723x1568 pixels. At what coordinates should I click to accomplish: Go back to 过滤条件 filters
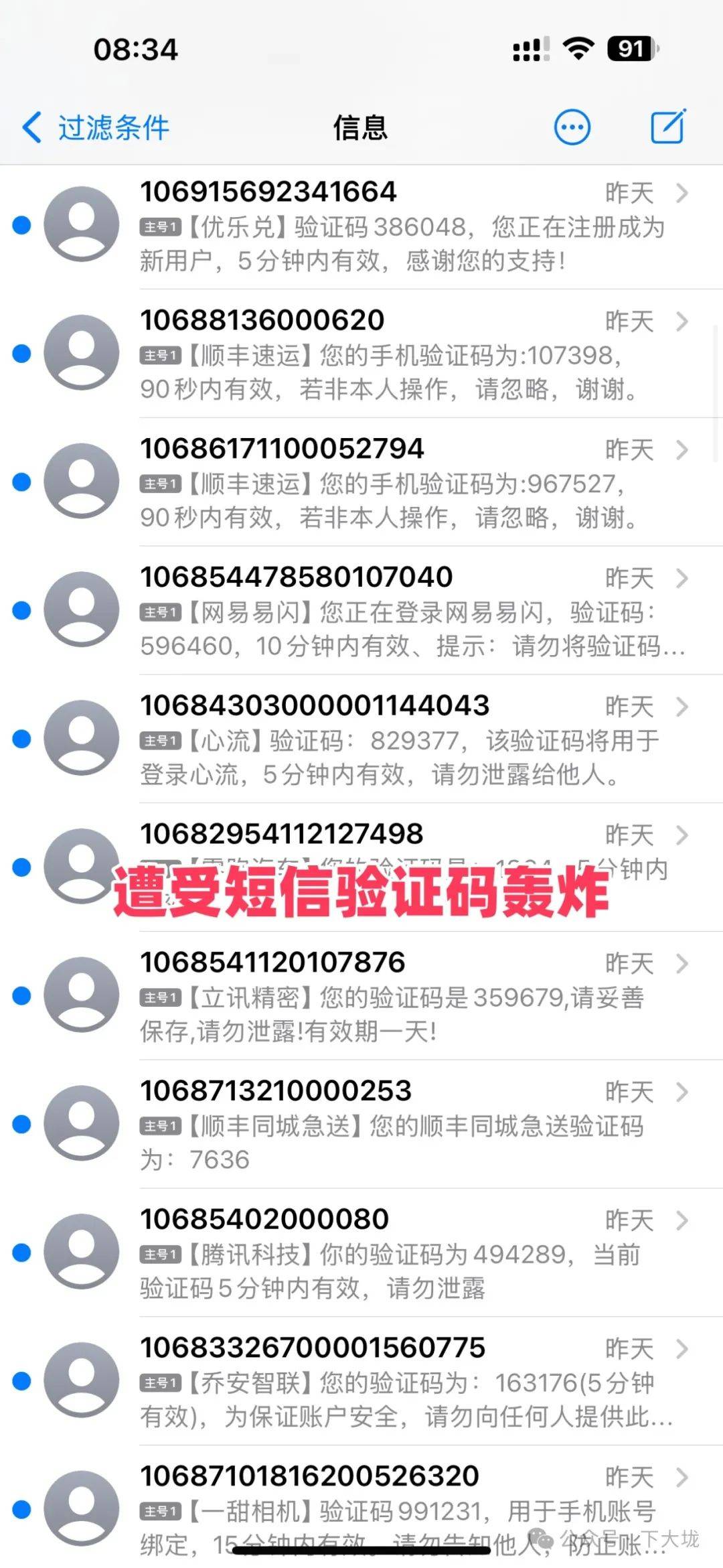[97, 127]
